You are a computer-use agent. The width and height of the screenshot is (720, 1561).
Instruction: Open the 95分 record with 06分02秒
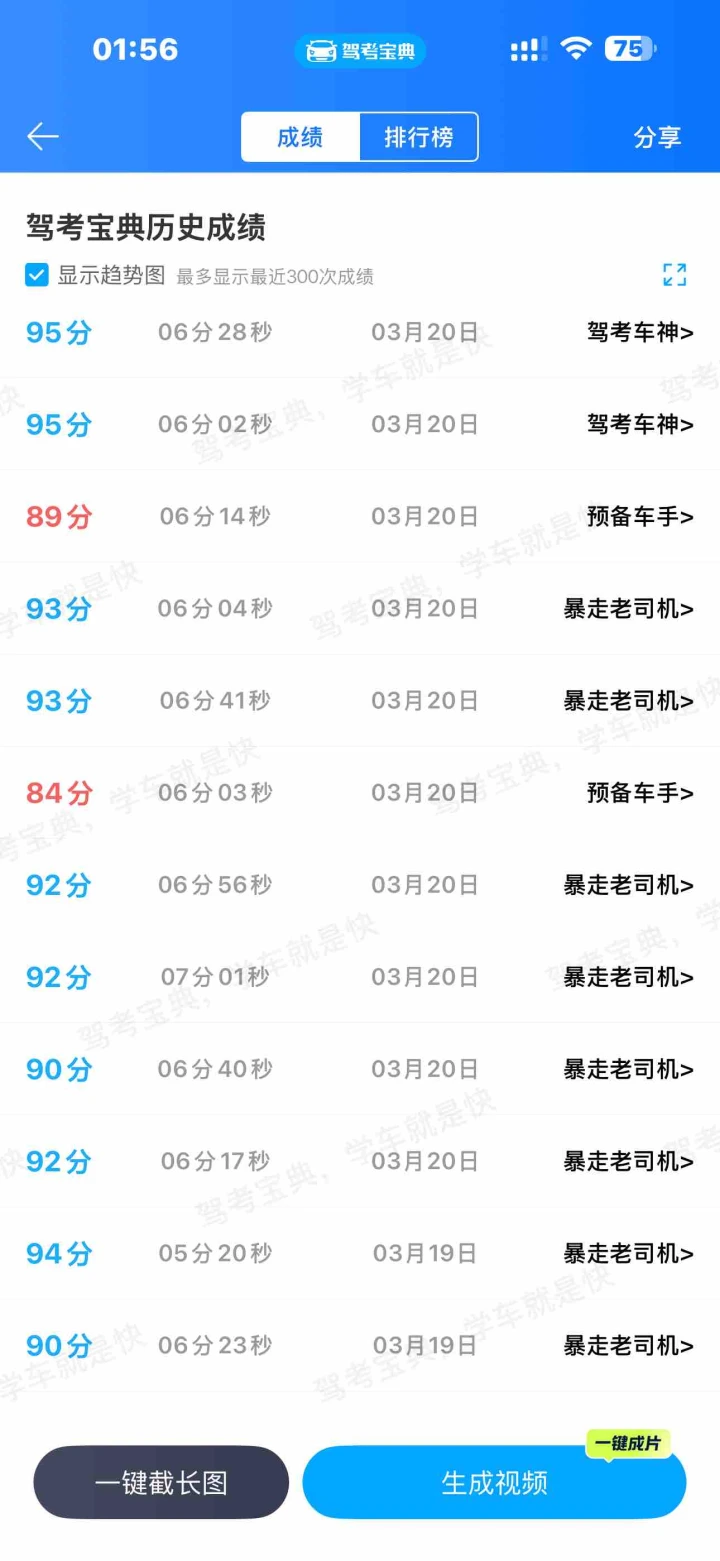(x=360, y=424)
